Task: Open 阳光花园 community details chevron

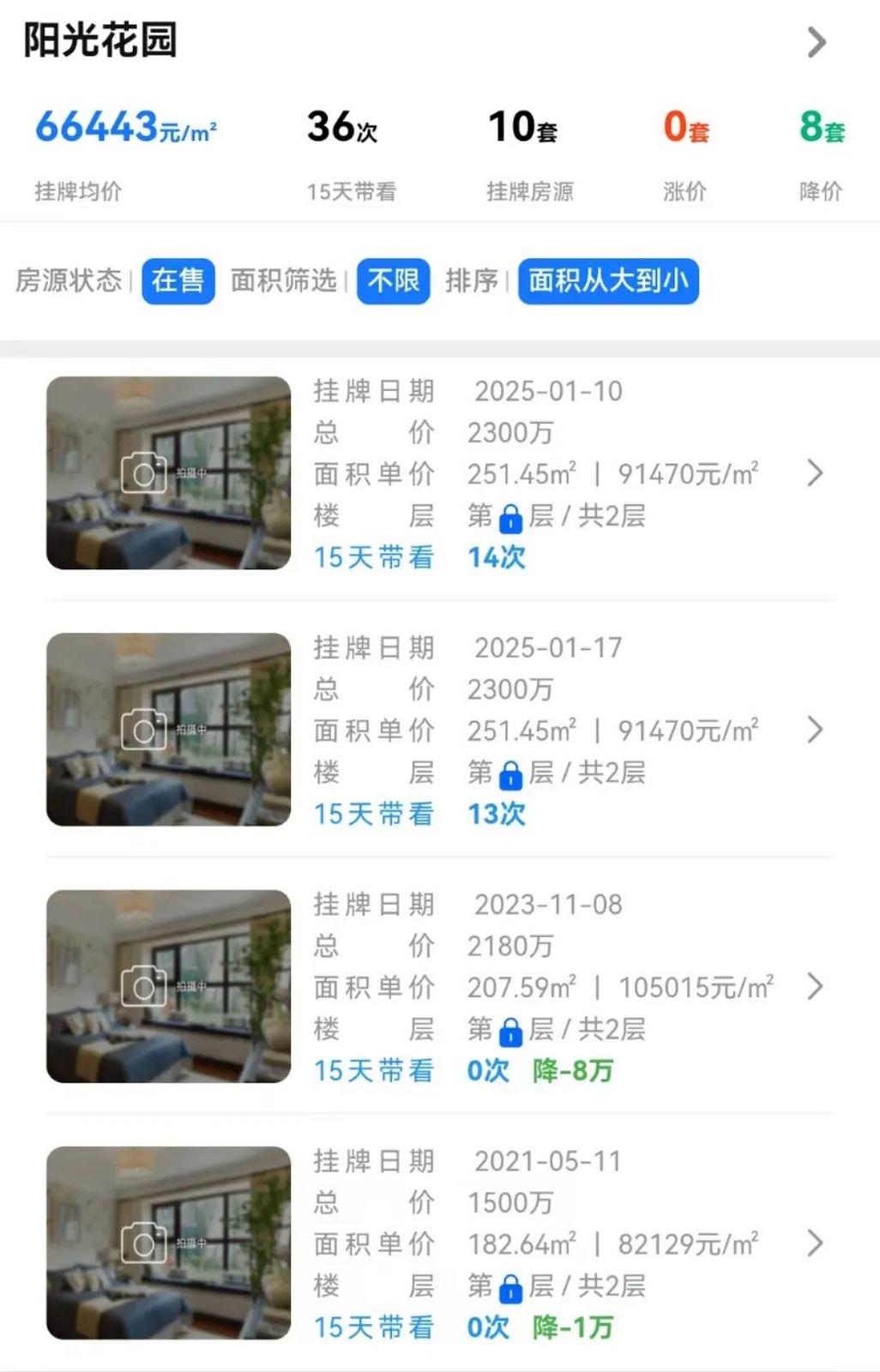Action: coord(817,42)
